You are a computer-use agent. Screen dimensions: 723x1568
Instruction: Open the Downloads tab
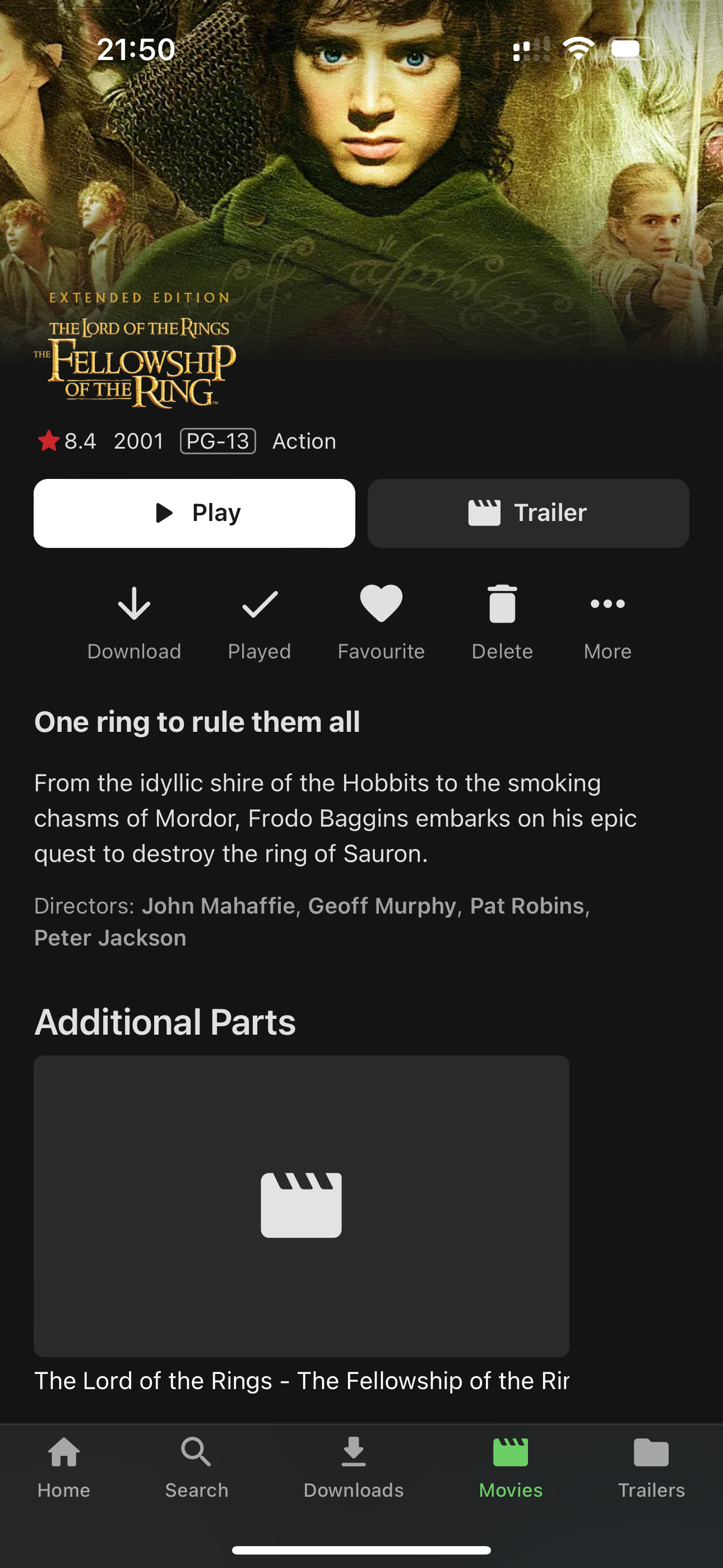click(x=354, y=1468)
